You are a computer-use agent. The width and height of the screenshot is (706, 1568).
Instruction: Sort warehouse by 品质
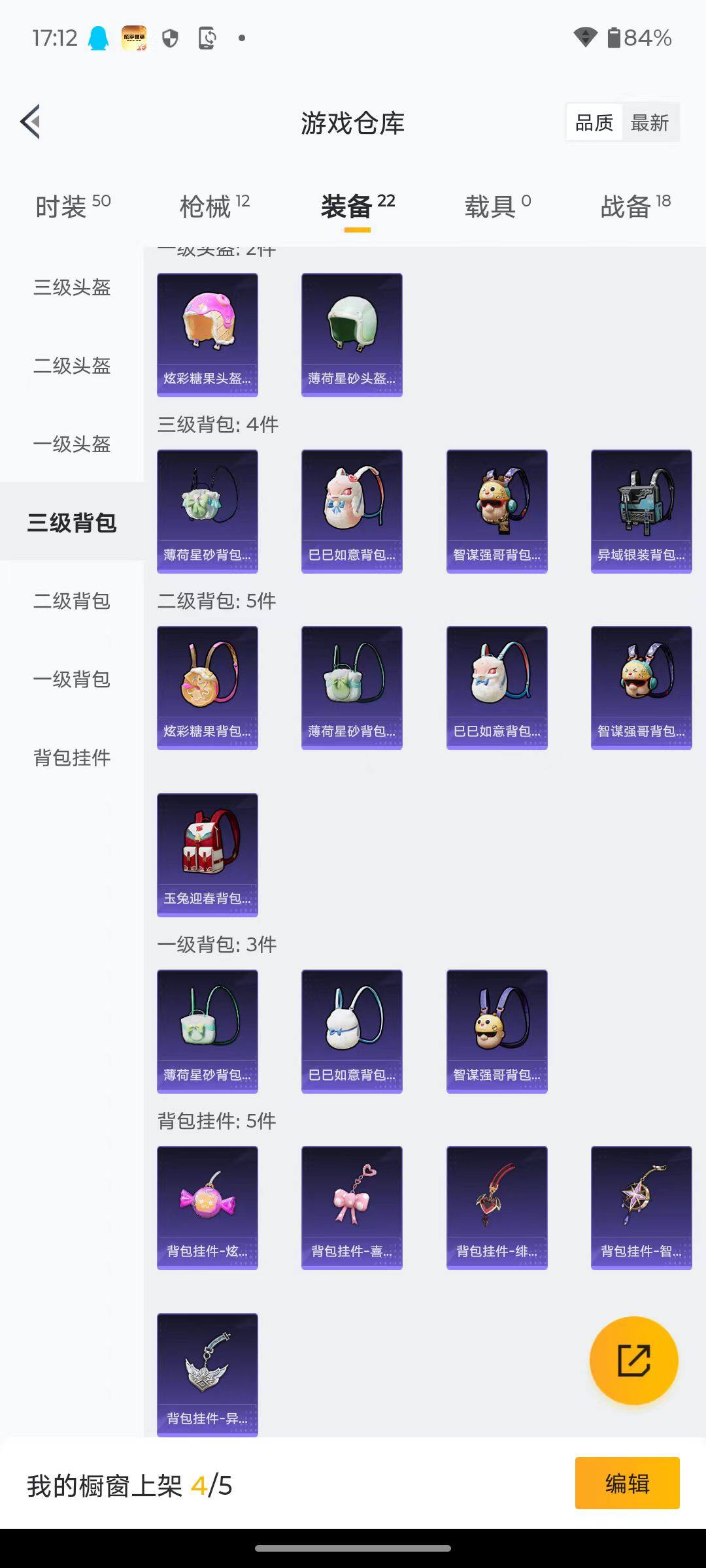[594, 123]
